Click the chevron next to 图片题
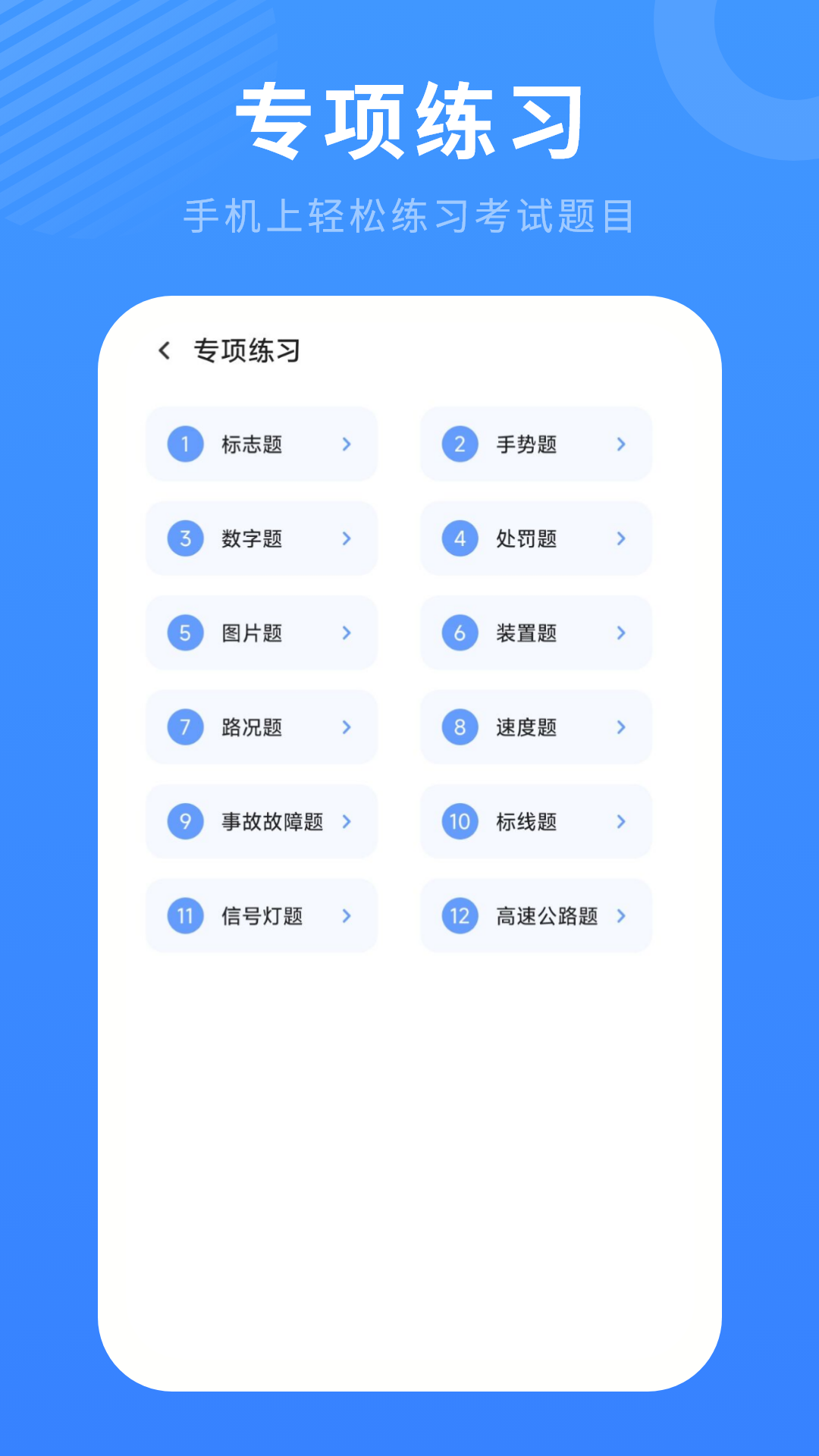 point(348,633)
